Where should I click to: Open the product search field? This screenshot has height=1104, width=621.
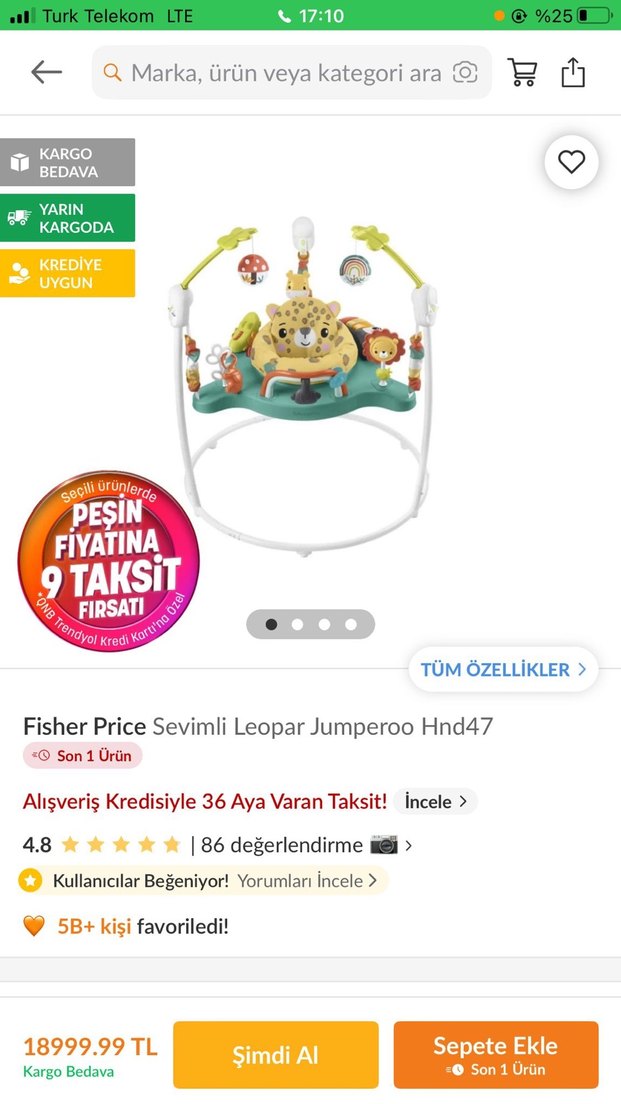pyautogui.click(x=285, y=72)
